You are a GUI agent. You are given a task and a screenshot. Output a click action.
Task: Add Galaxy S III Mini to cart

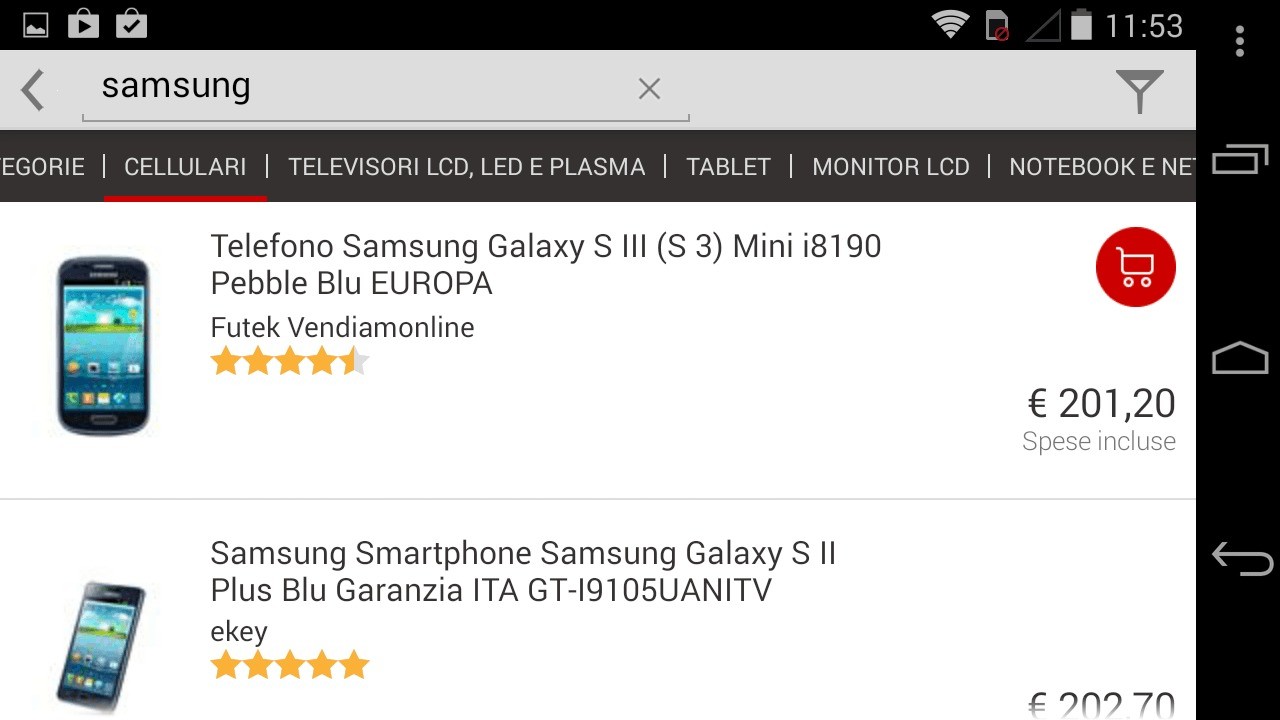[1135, 267]
